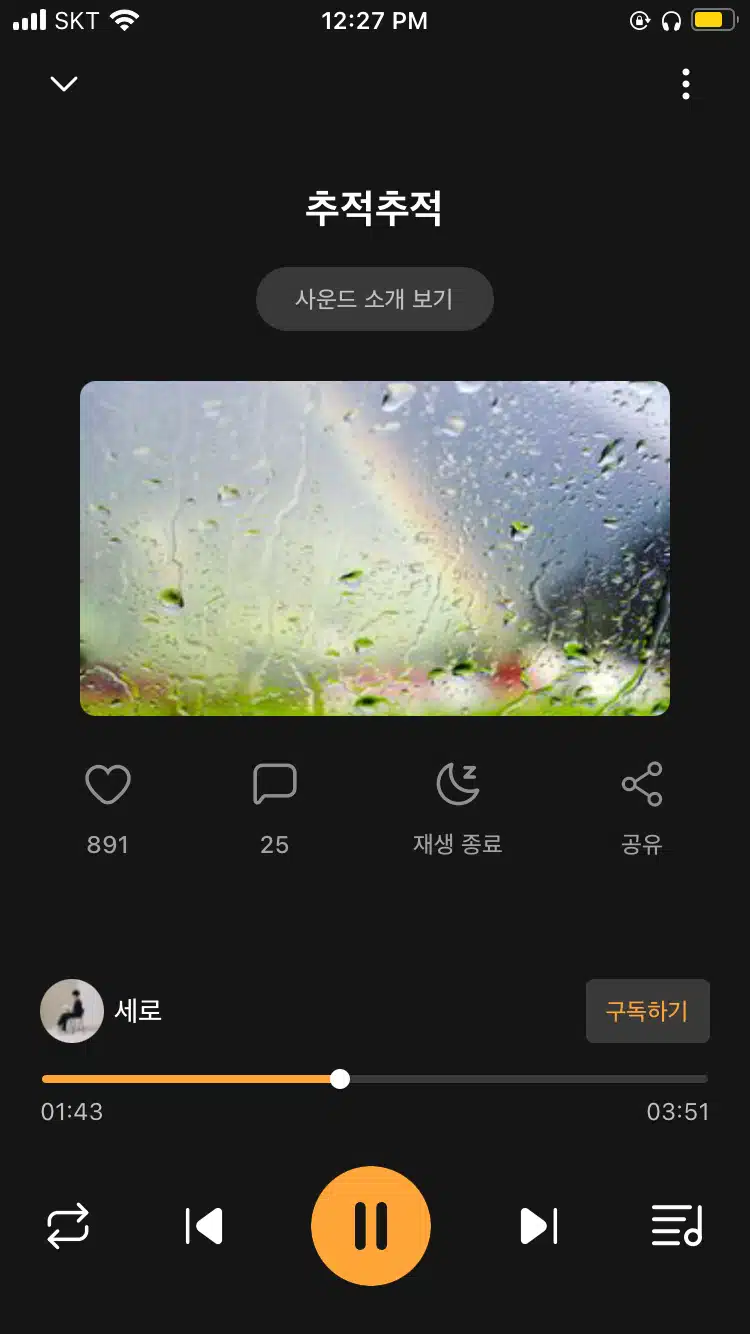Tap the 사운드 소개 보기 button

375,299
